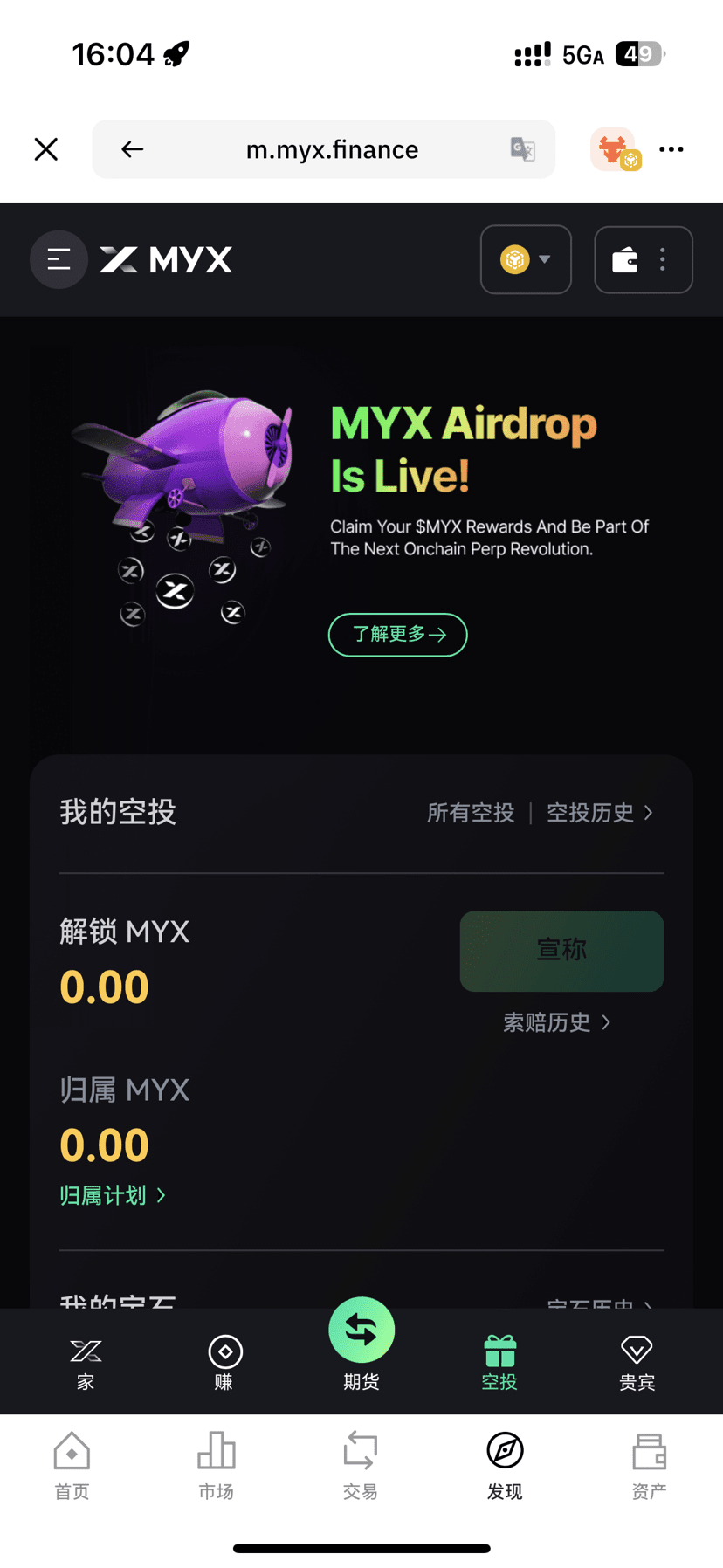Open the connected wallet avatar
The image size is (723, 1568).
[x=615, y=149]
